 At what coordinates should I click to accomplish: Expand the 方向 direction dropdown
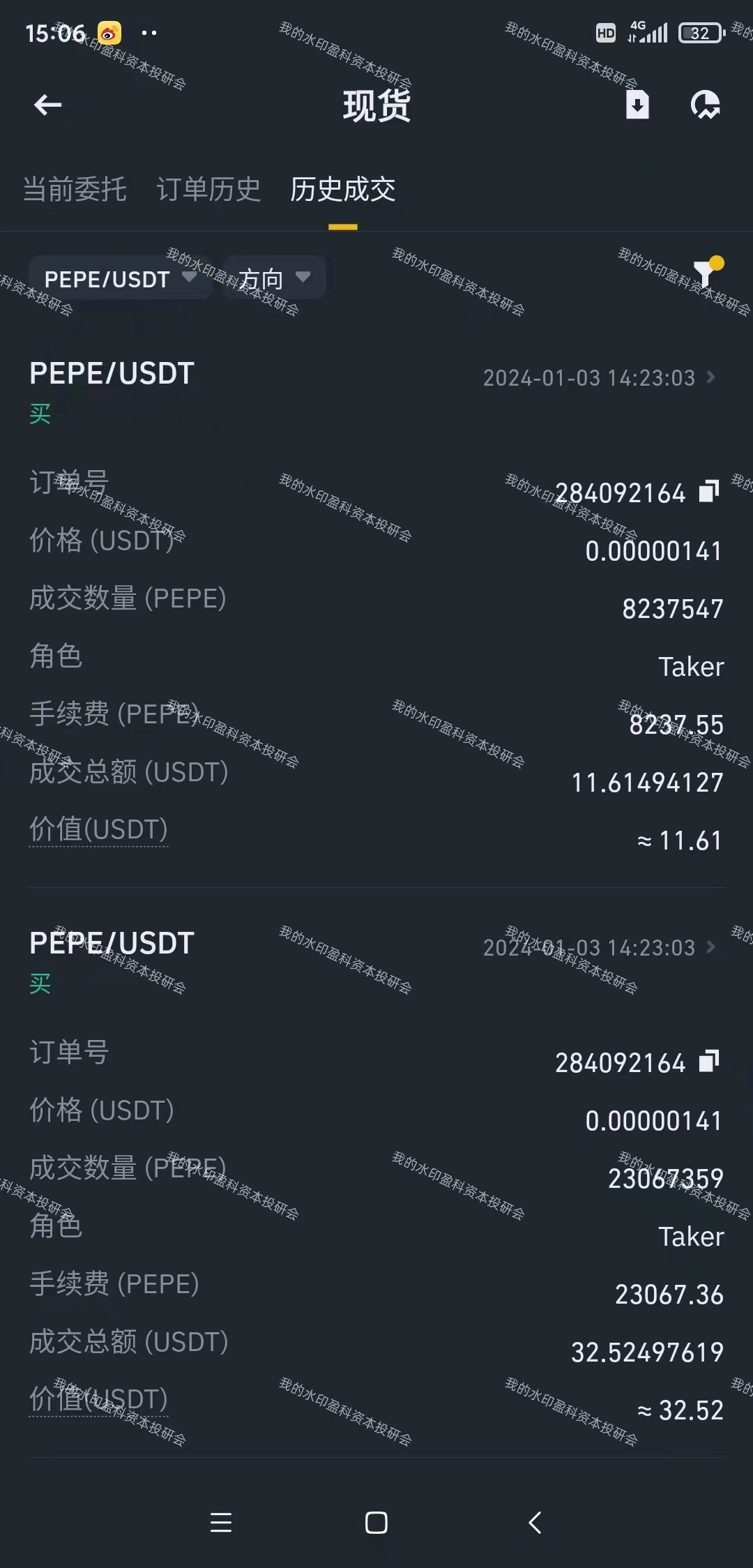274,279
